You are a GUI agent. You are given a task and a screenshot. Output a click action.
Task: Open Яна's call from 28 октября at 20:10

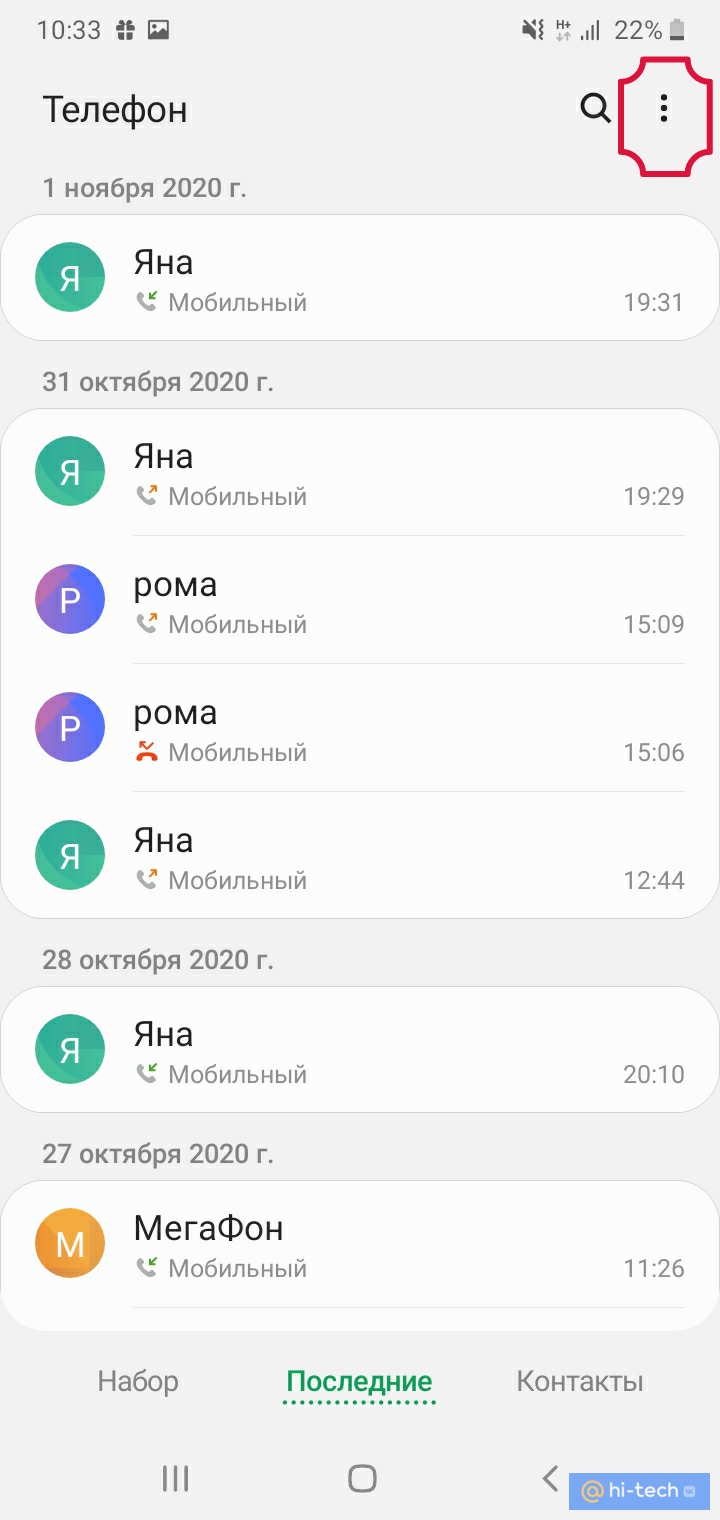click(360, 1050)
